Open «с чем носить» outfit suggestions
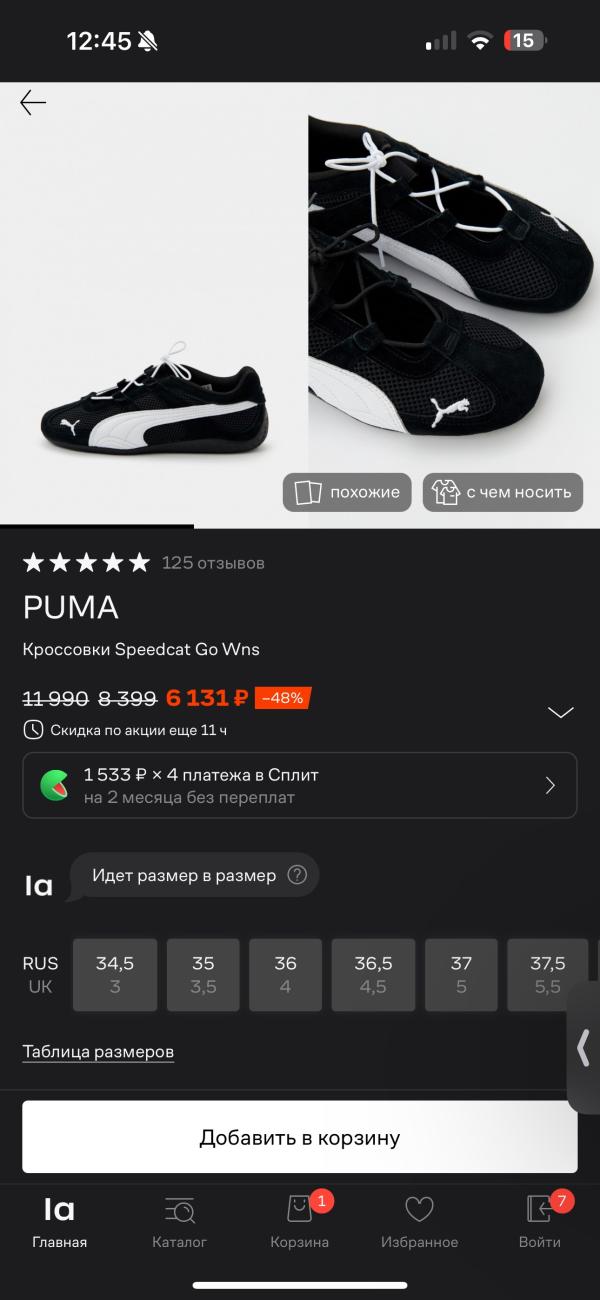The width and height of the screenshot is (600, 1300). [x=502, y=492]
